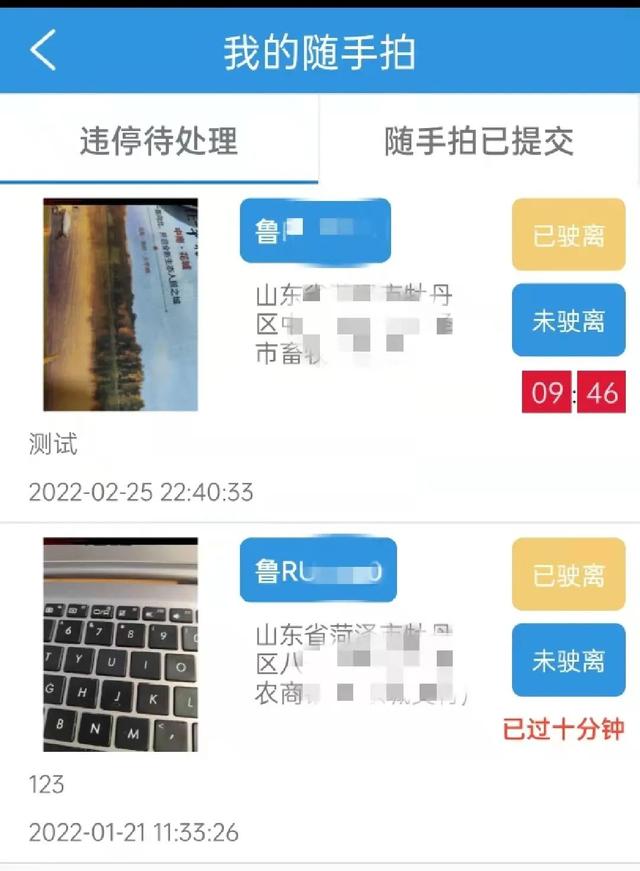The width and height of the screenshot is (640, 871).
Task: Open the photo of the 测试 report
Action: pyautogui.click(x=120, y=305)
